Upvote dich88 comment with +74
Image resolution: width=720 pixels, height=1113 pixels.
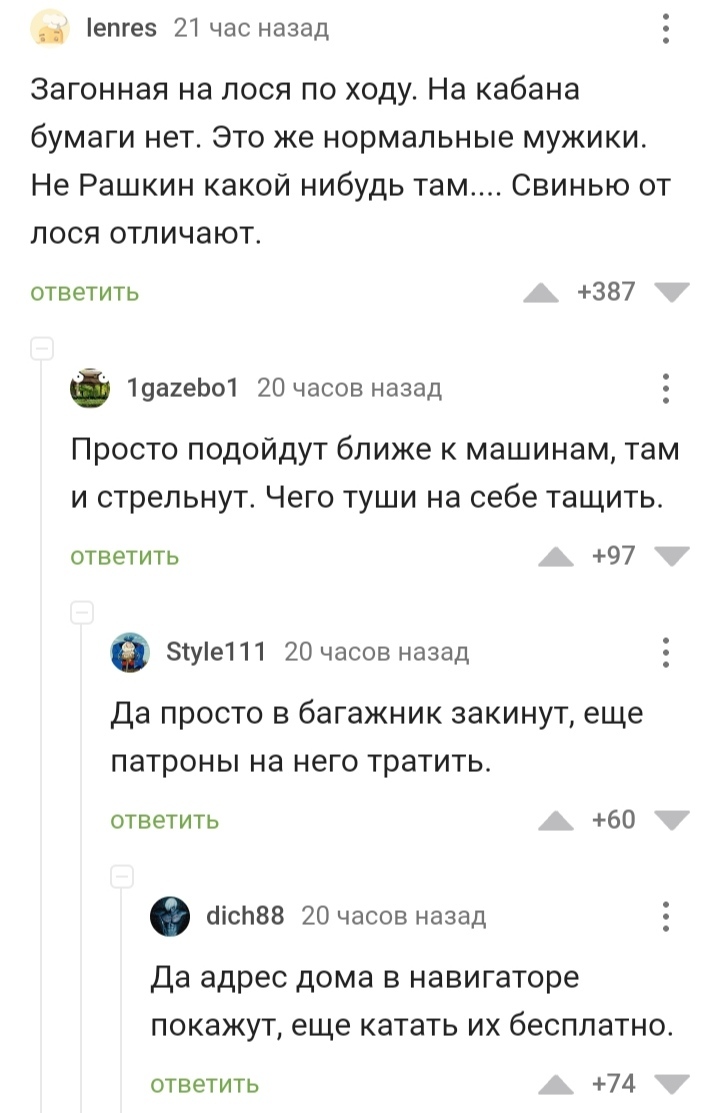pos(557,1084)
